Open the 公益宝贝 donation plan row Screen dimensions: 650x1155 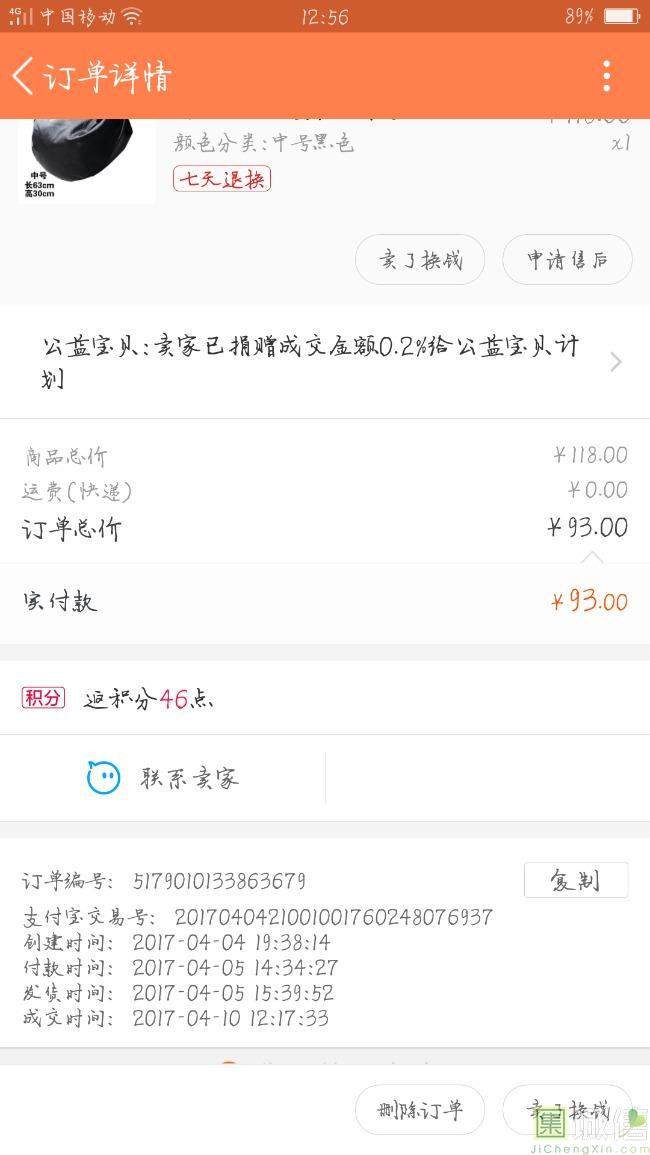tap(325, 361)
